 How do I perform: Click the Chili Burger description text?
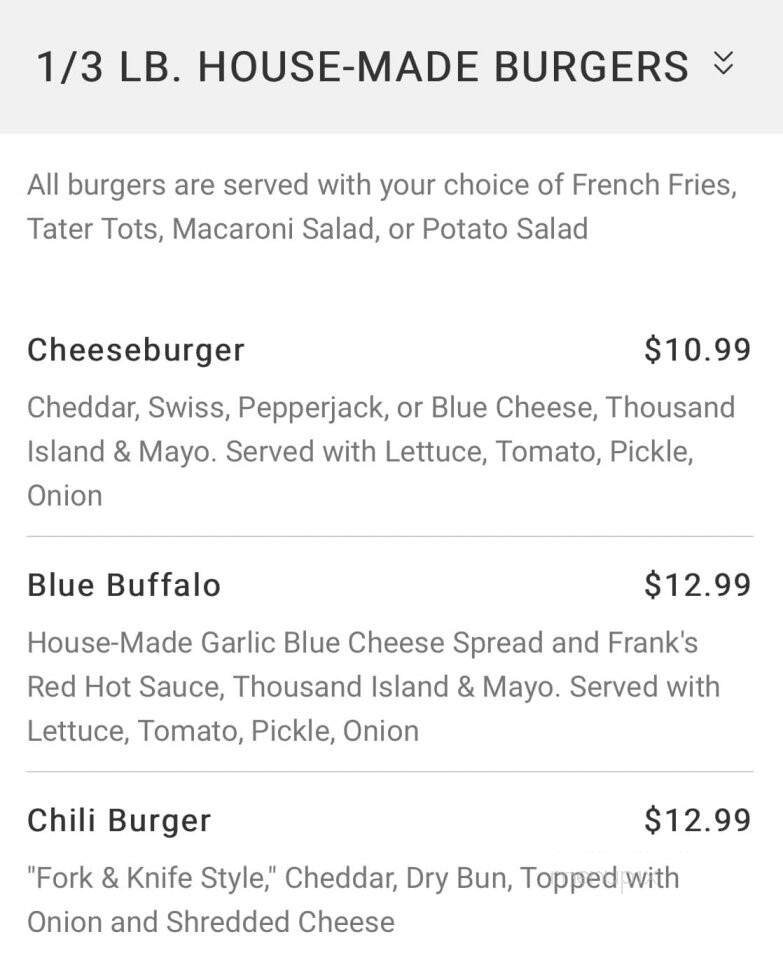click(350, 900)
